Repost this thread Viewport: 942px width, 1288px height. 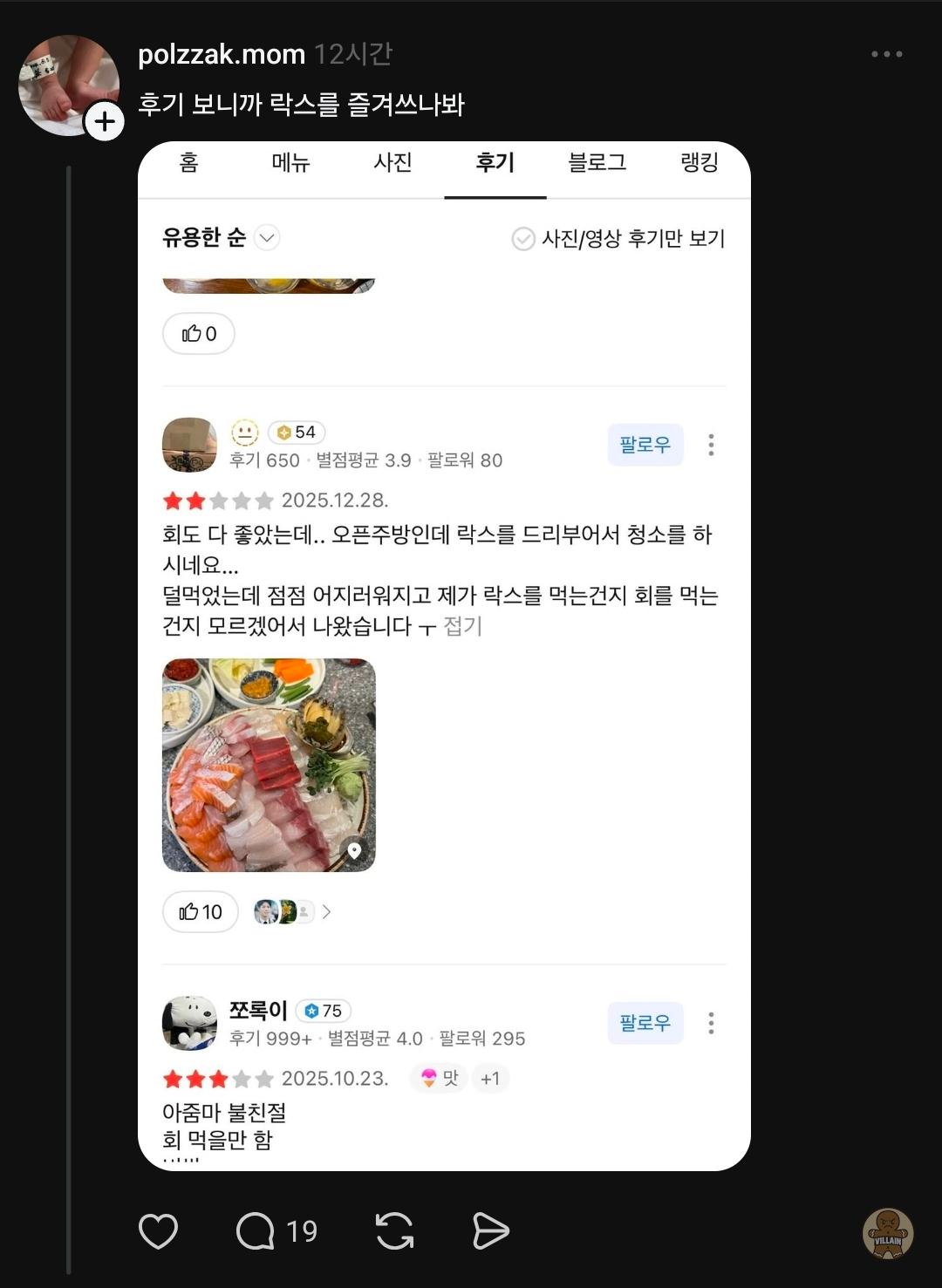pos(394,1231)
